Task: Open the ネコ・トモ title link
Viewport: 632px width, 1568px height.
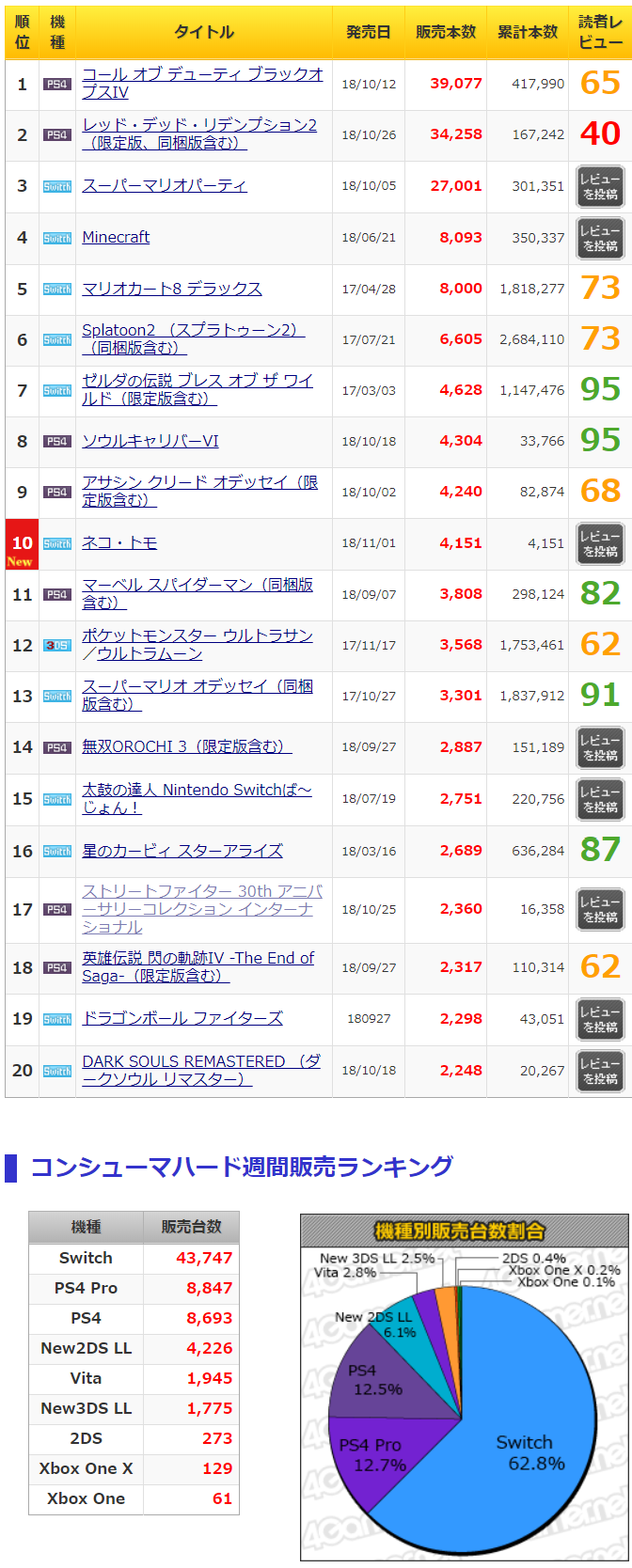Action: click(119, 543)
